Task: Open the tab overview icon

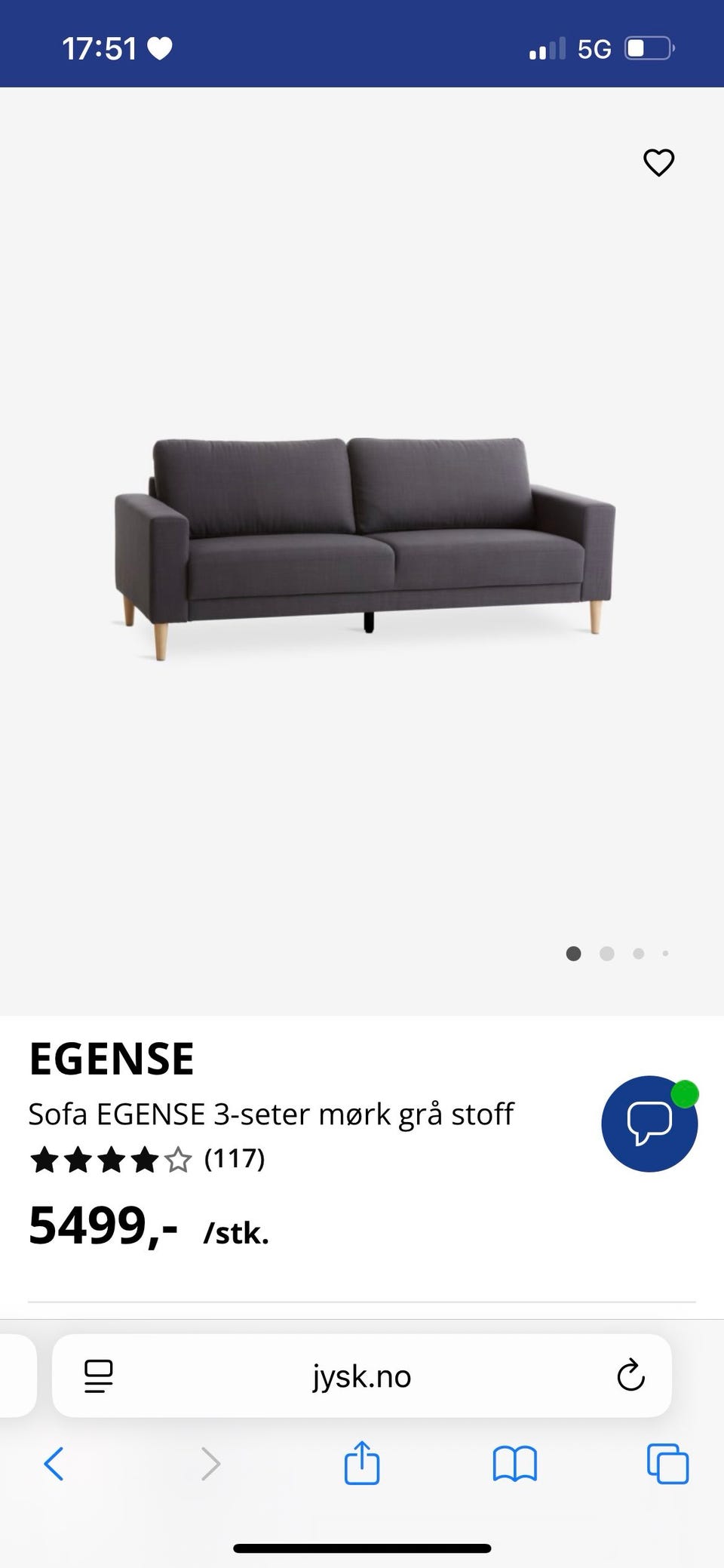Action: pos(667,1465)
